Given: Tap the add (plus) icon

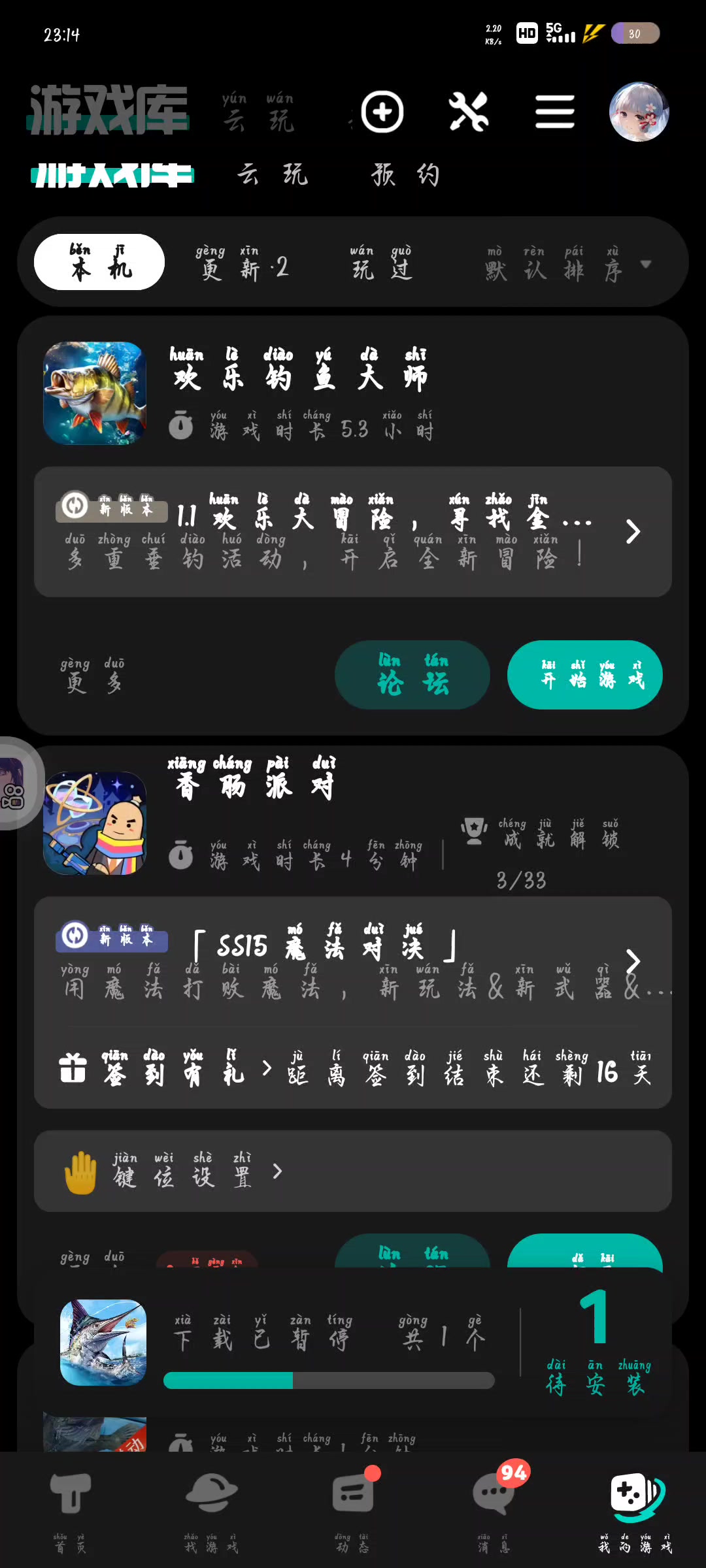Looking at the screenshot, I should tap(382, 112).
